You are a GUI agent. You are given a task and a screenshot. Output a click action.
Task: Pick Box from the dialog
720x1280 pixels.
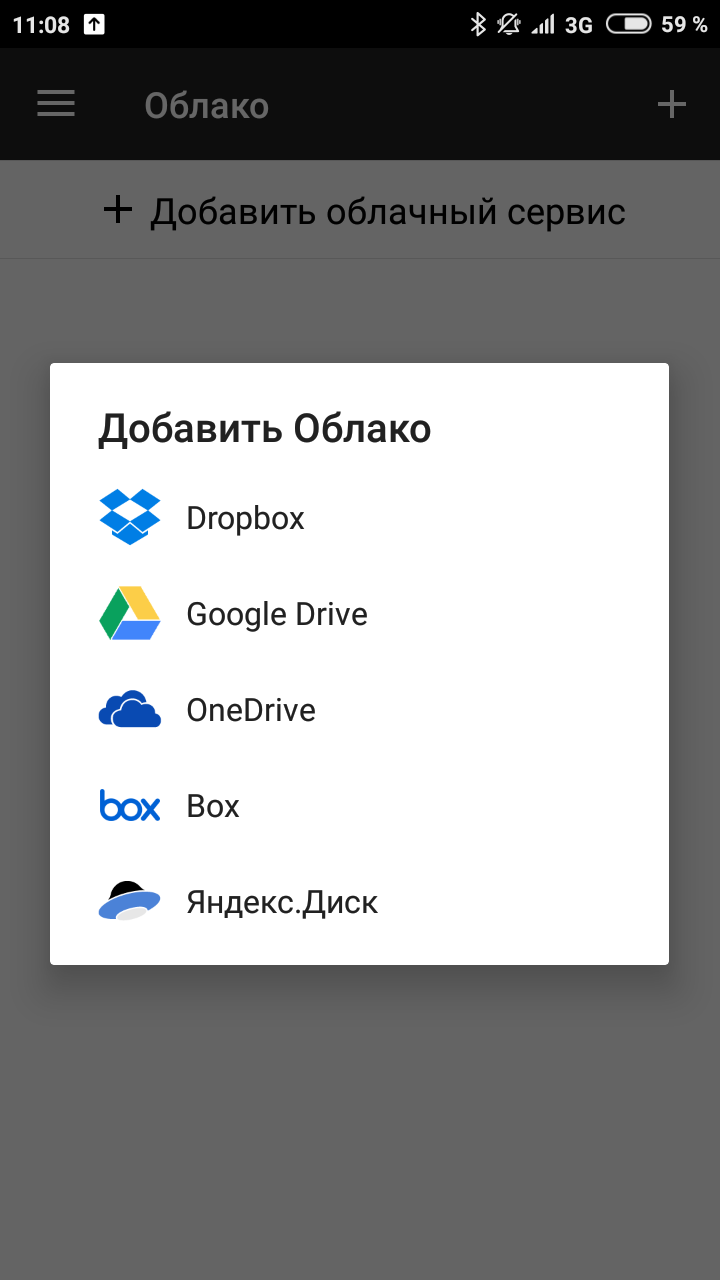pyautogui.click(x=359, y=806)
